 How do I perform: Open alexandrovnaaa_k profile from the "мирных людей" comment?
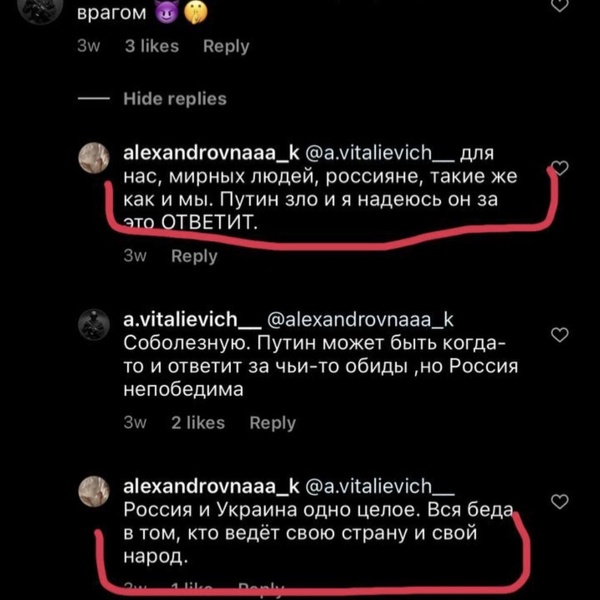tap(209, 153)
